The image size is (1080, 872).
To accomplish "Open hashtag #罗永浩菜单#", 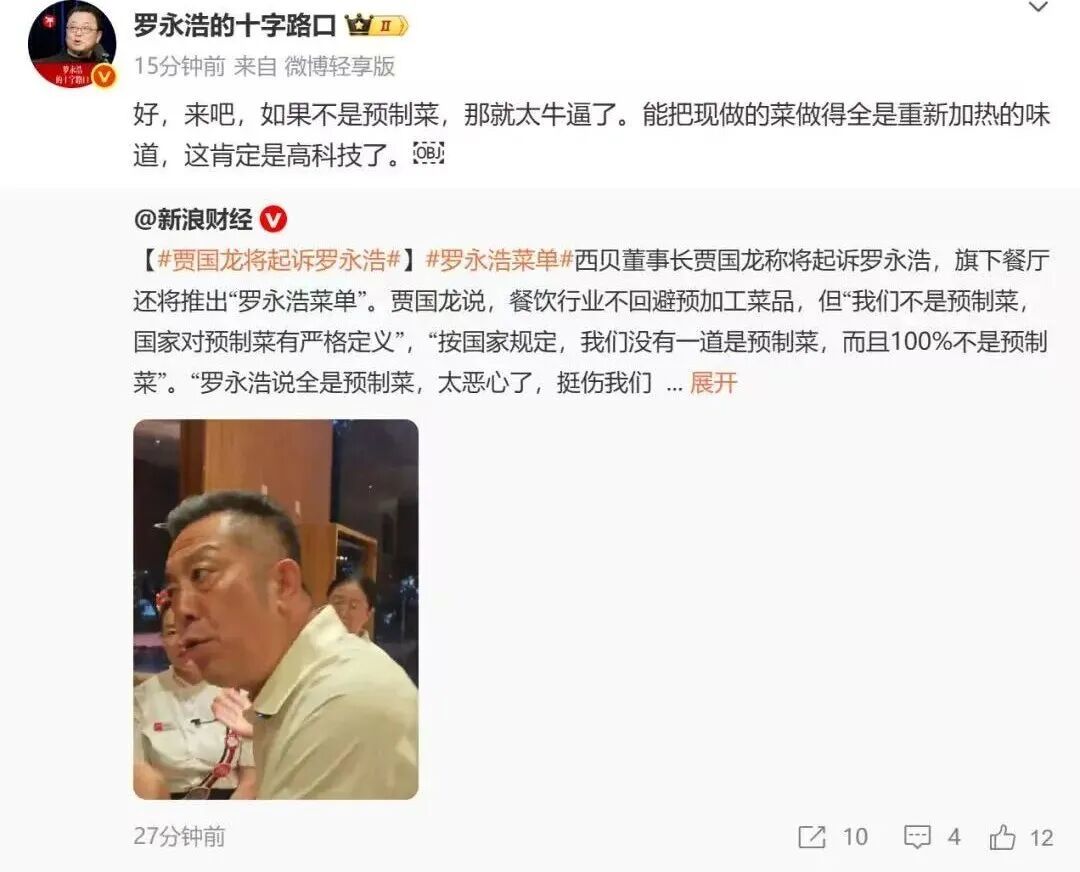I will point(499,260).
